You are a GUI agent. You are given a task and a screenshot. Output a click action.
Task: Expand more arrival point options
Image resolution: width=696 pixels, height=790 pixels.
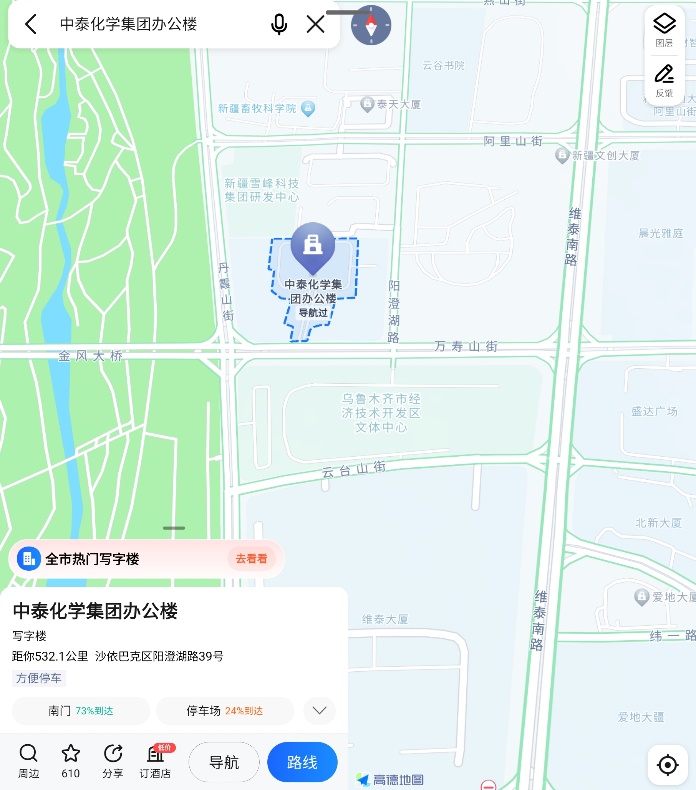tap(319, 711)
